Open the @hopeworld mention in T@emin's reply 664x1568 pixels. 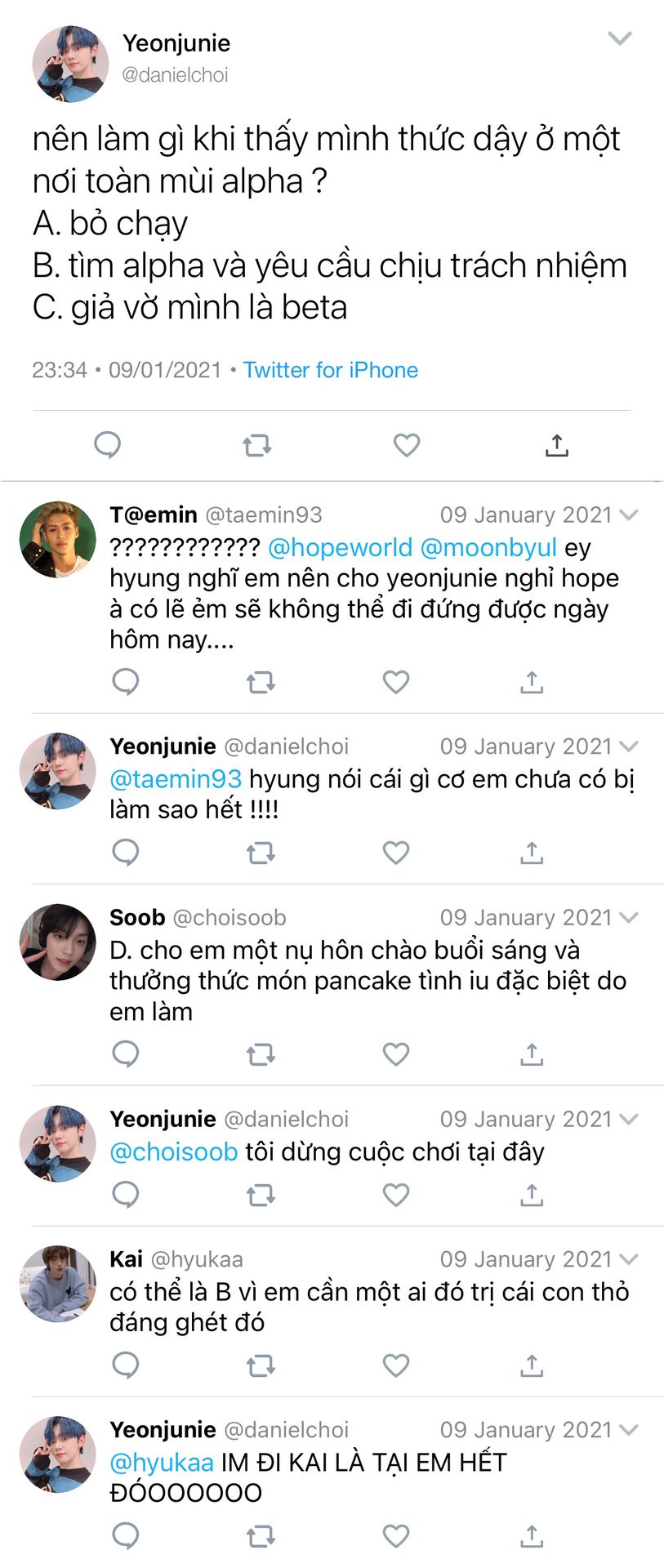pos(340,547)
